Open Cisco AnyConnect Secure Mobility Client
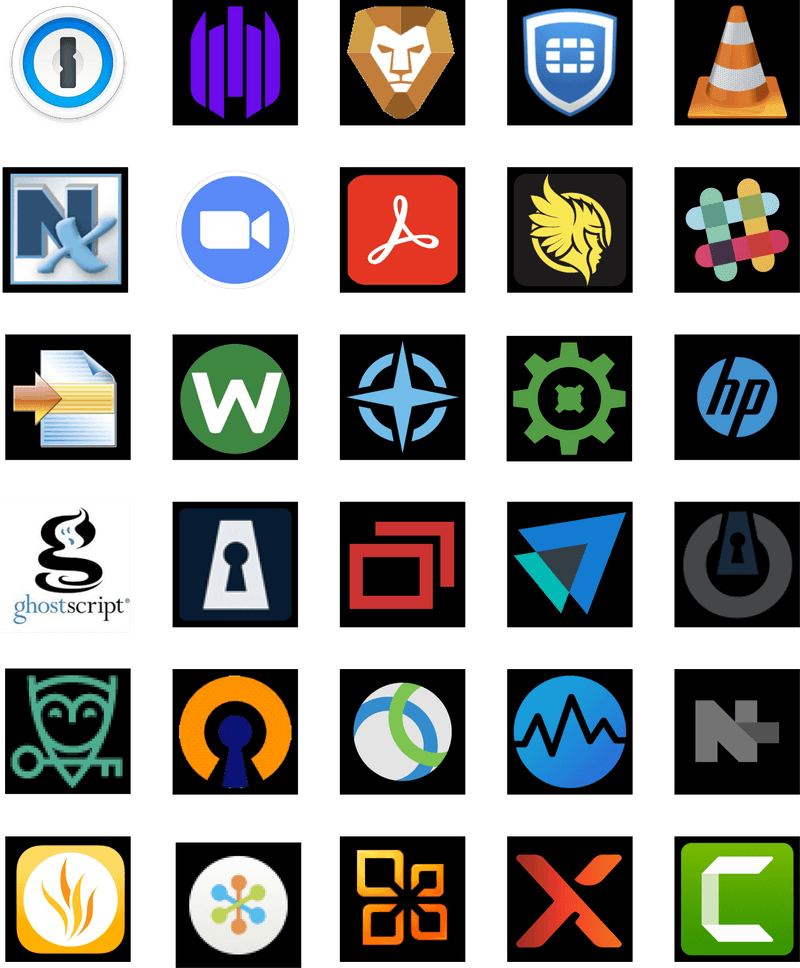Image resolution: width=800 pixels, height=968 pixels. pyautogui.click(x=402, y=731)
